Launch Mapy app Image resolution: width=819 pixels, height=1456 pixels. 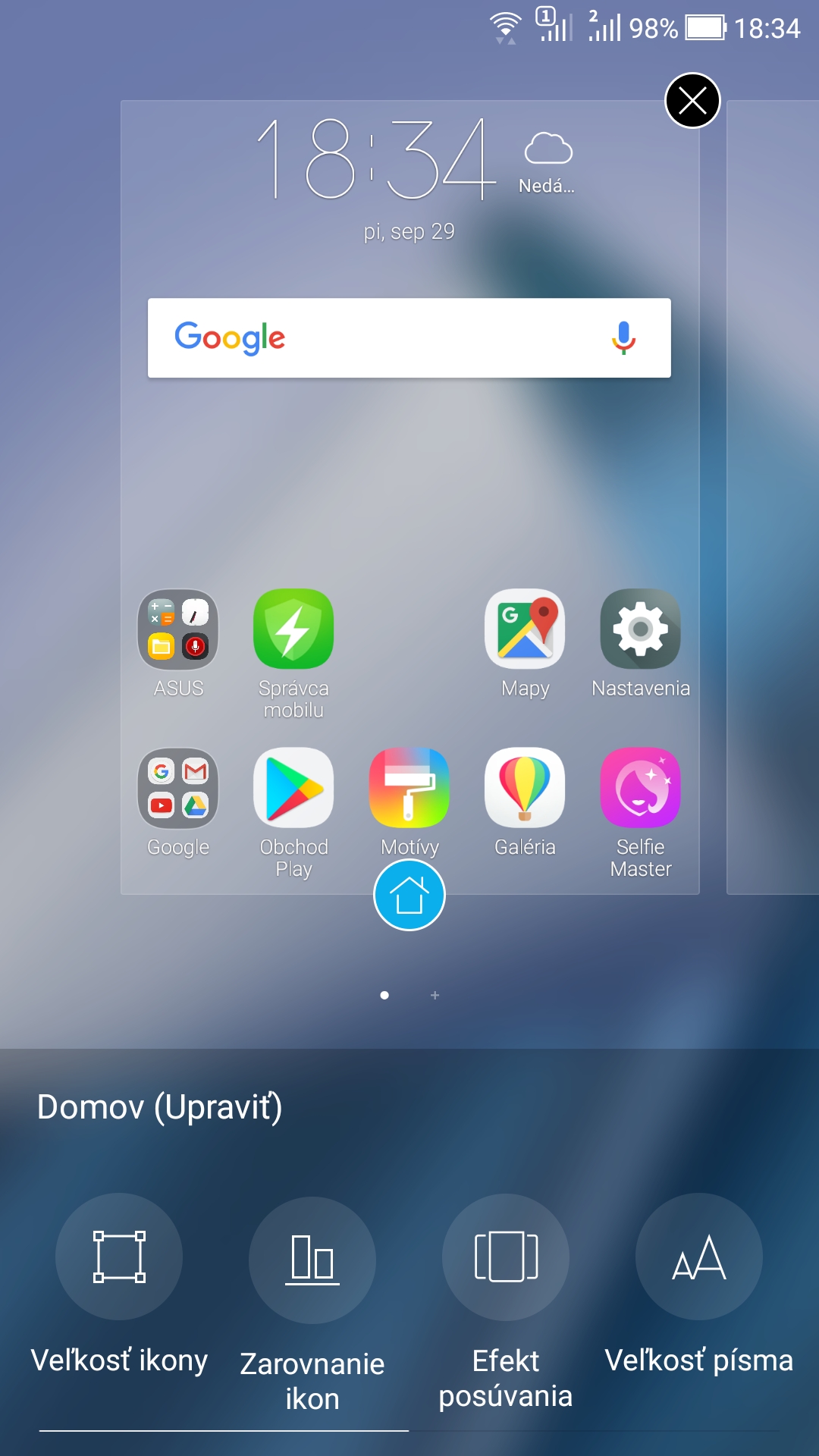tap(525, 644)
